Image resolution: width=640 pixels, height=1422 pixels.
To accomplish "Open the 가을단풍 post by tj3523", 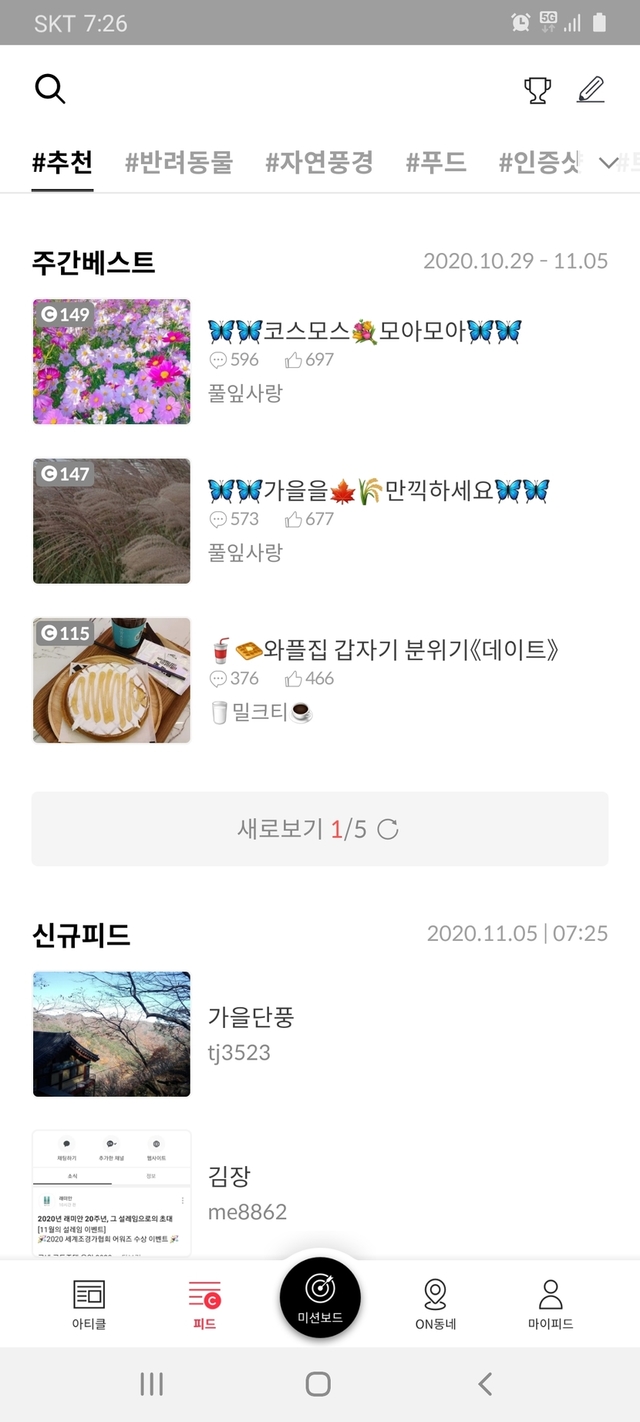I will pyautogui.click(x=251, y=1018).
